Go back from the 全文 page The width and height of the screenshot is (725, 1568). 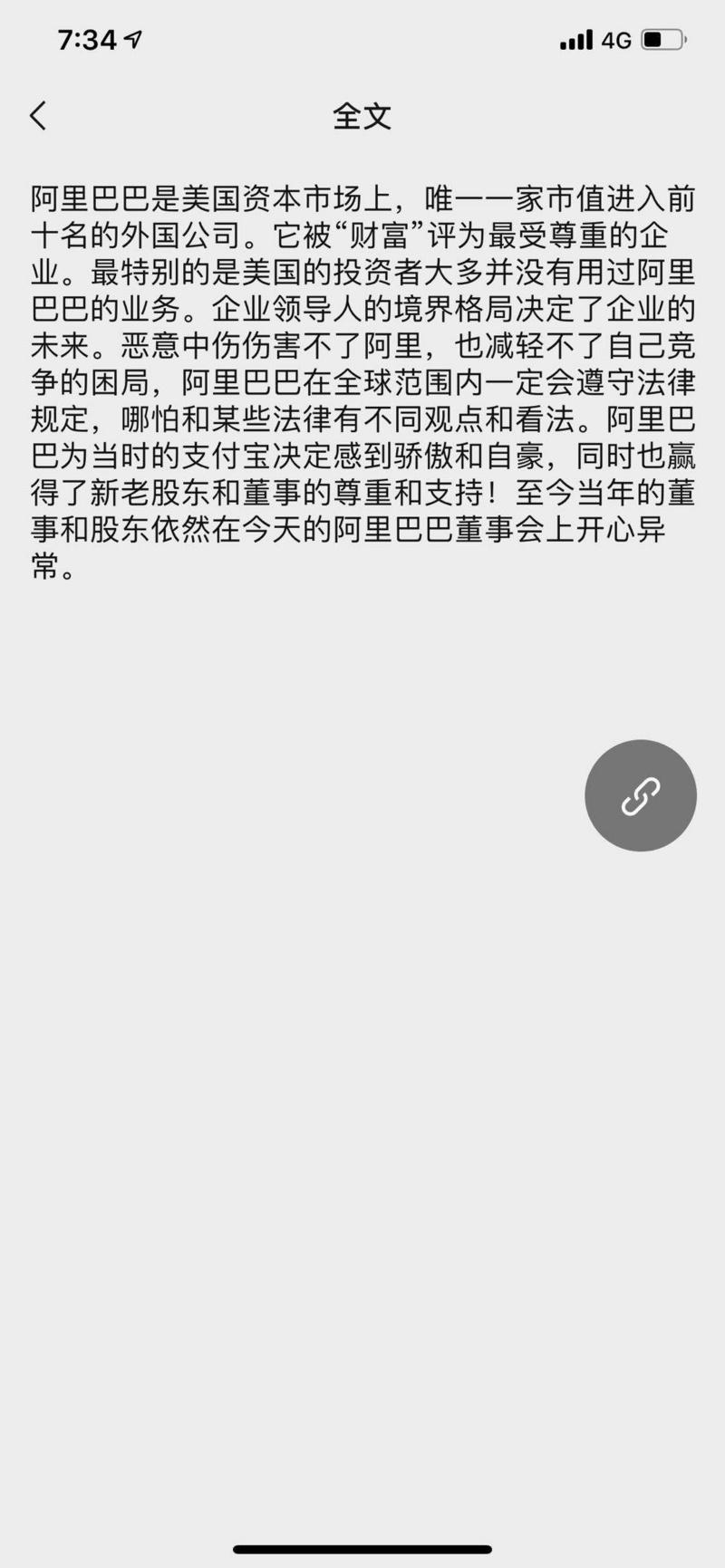(38, 116)
